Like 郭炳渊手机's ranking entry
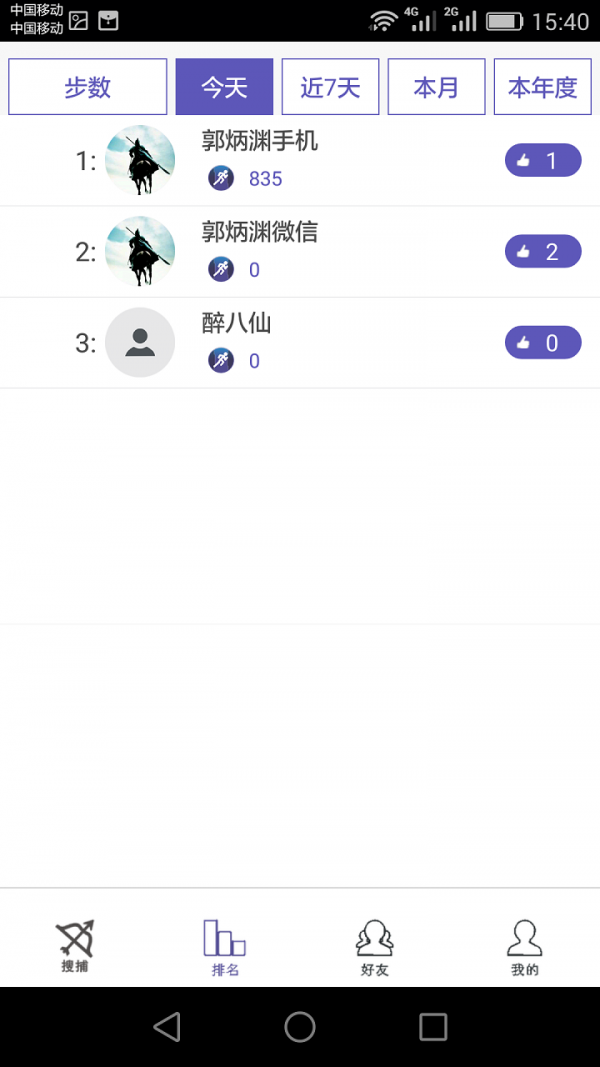Screen dimensions: 600x1067 click(x=543, y=160)
